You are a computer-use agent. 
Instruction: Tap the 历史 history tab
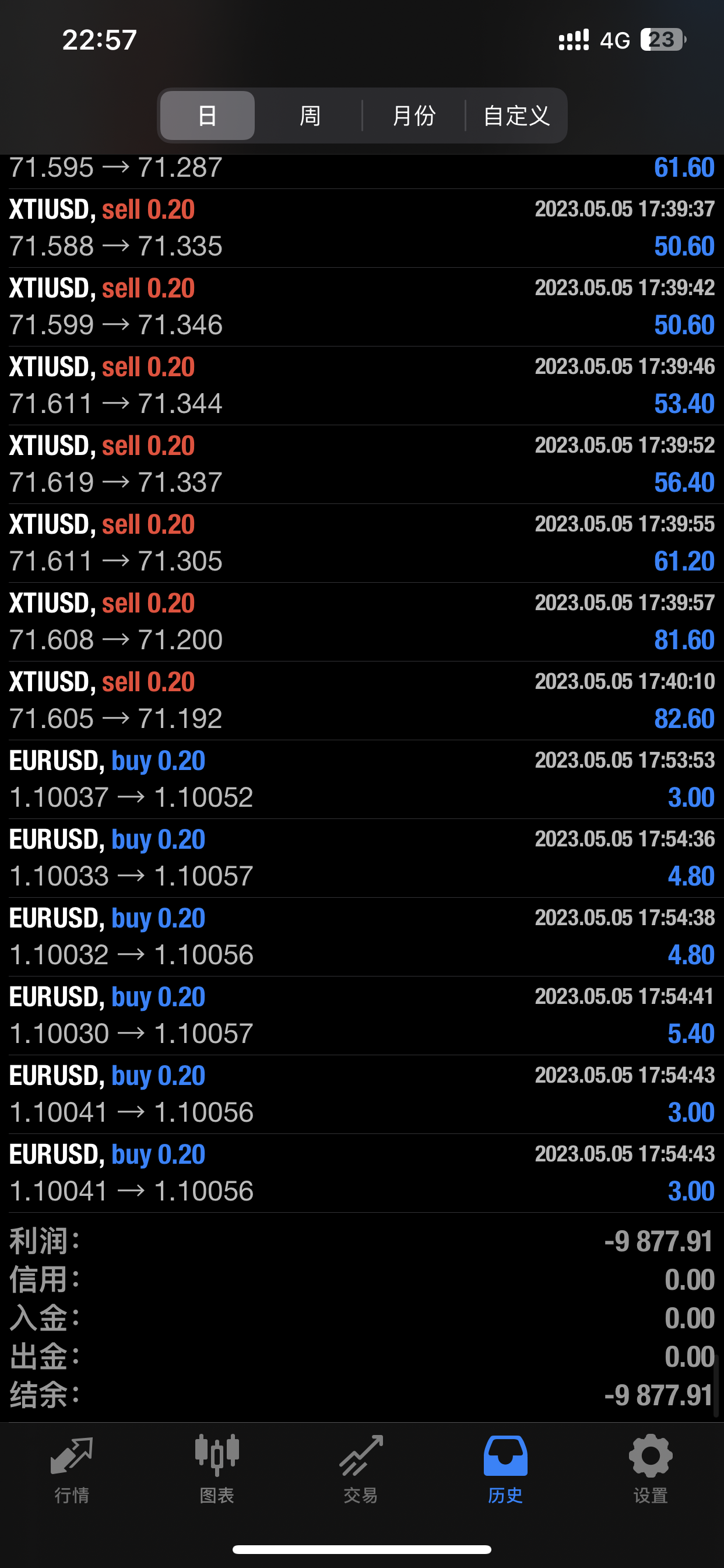tap(505, 1469)
